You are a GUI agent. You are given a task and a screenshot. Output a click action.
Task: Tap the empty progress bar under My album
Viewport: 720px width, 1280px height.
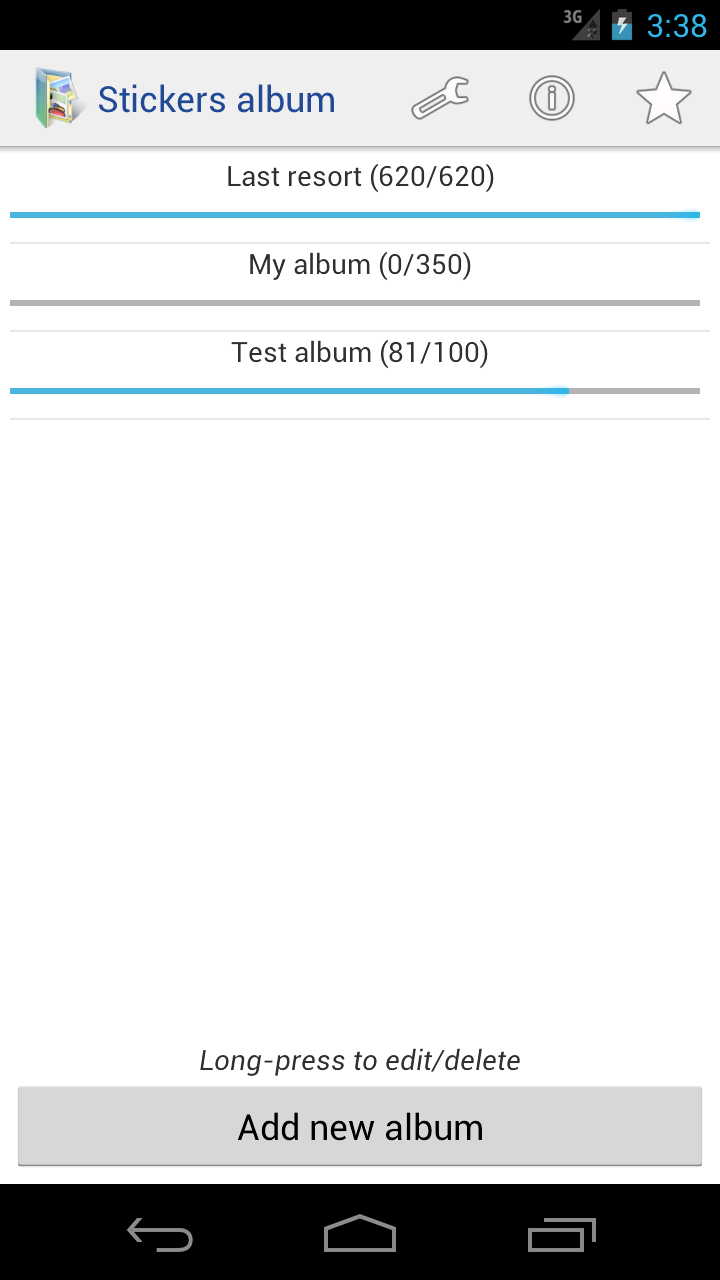[360, 302]
